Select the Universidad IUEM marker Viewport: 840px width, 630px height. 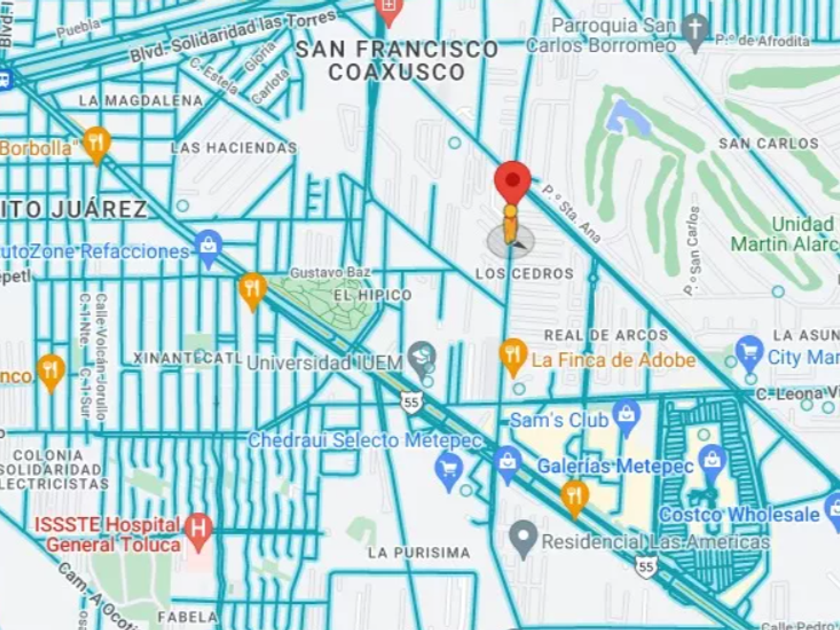tap(422, 359)
